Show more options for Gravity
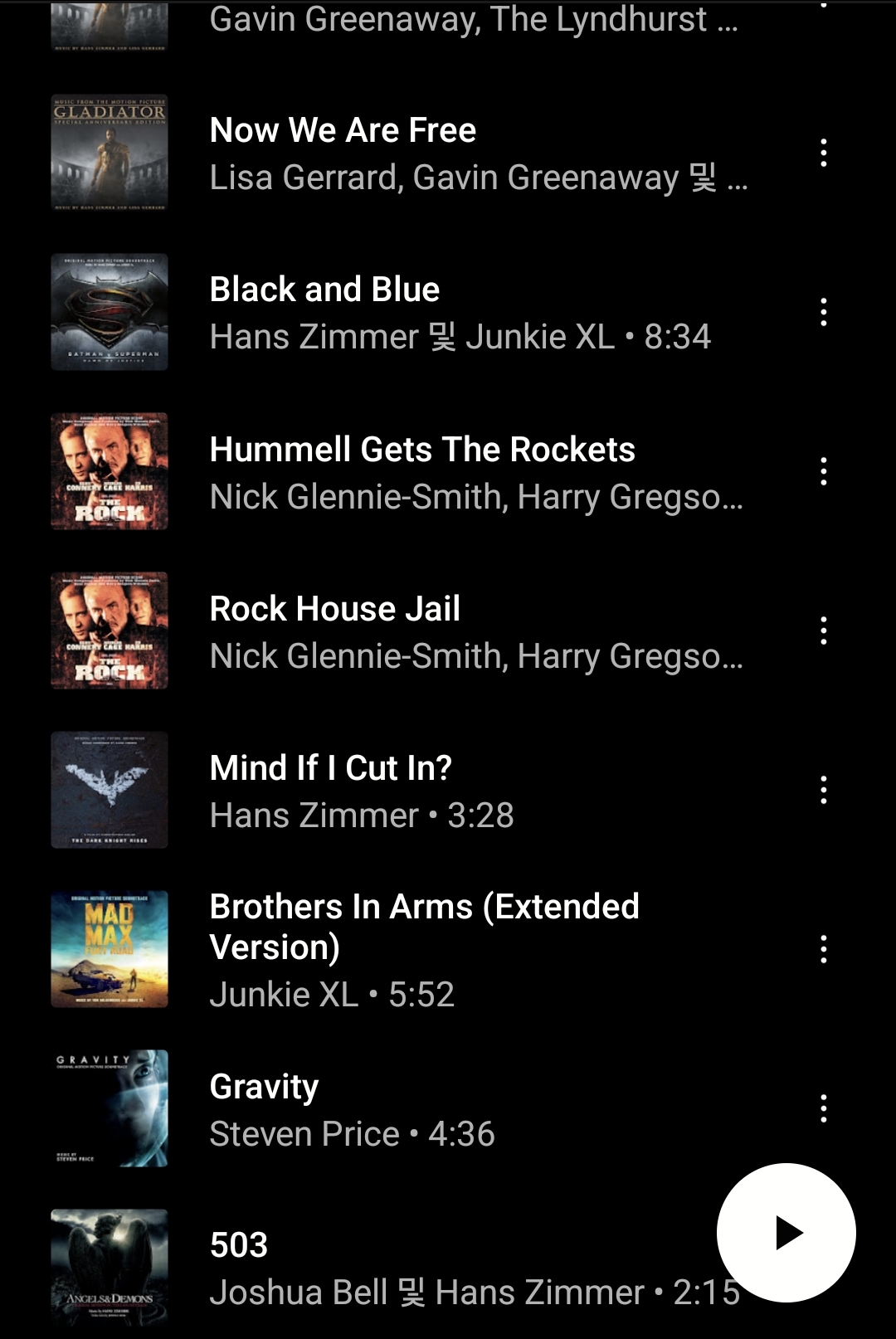The width and height of the screenshot is (896, 1339). 823,1109
